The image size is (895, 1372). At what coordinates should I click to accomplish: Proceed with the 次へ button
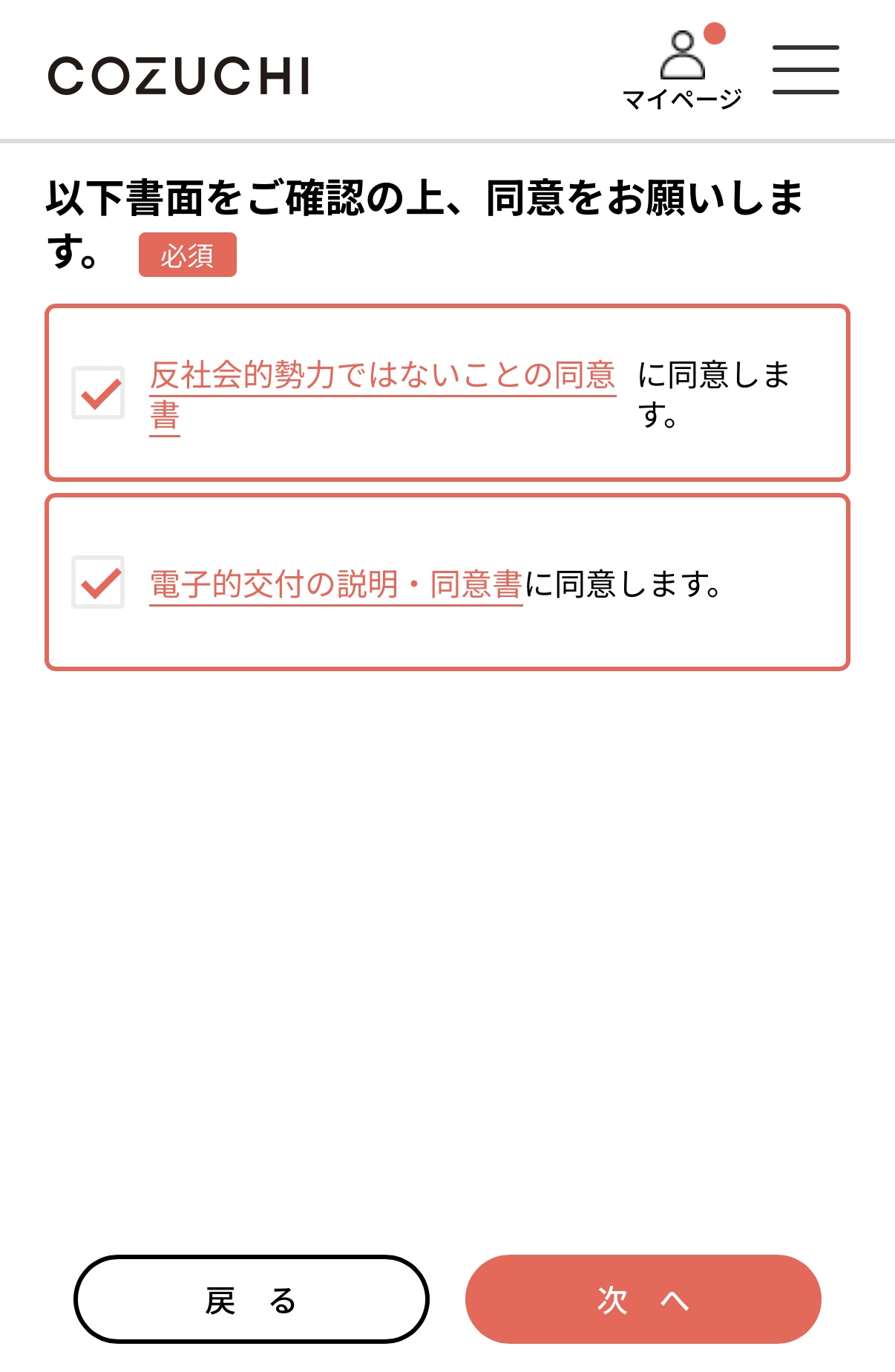tap(643, 1299)
